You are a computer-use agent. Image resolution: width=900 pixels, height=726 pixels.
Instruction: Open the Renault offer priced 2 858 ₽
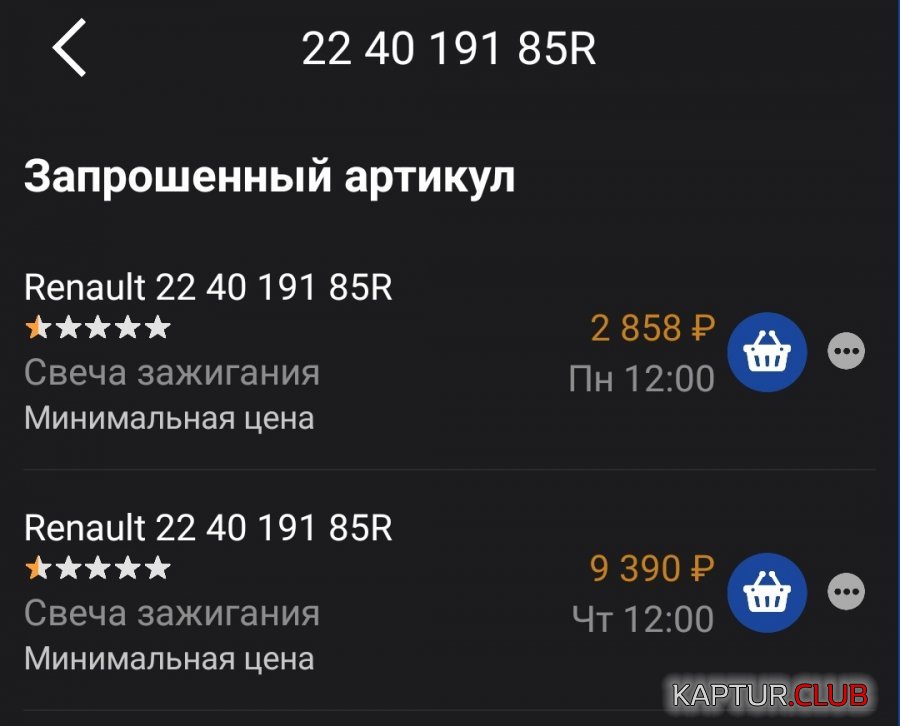click(208, 288)
